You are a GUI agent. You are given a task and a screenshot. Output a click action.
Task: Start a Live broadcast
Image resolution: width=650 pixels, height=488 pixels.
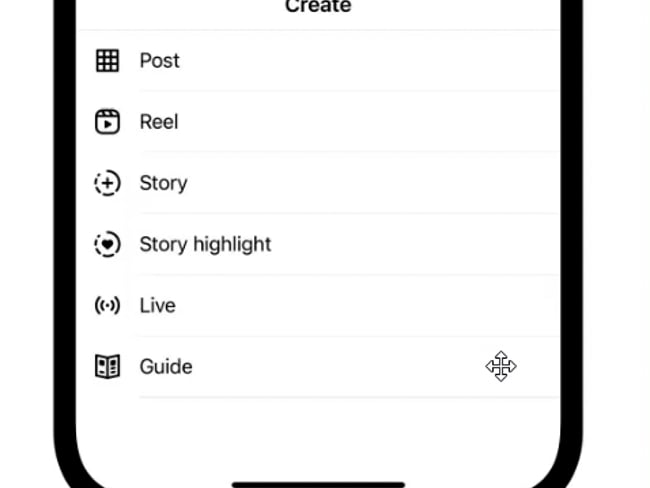click(157, 305)
